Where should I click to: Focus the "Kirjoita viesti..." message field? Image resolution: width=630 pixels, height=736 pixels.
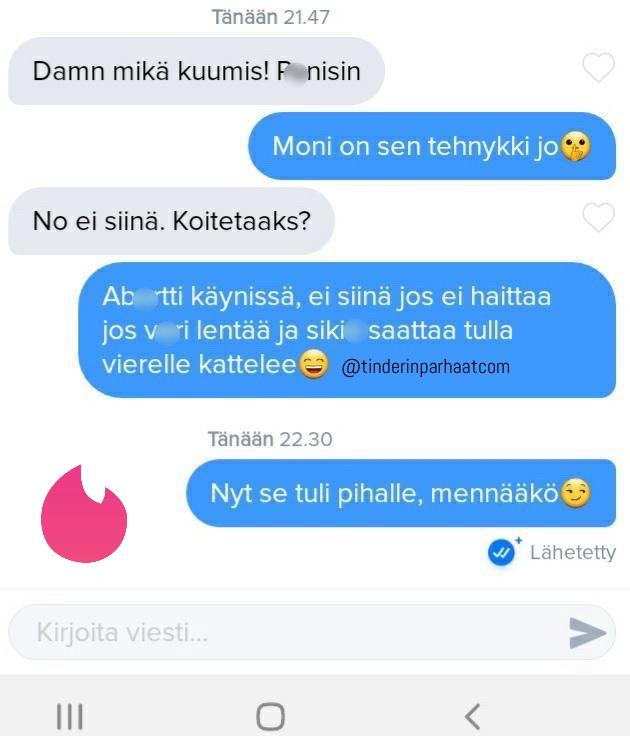280,632
